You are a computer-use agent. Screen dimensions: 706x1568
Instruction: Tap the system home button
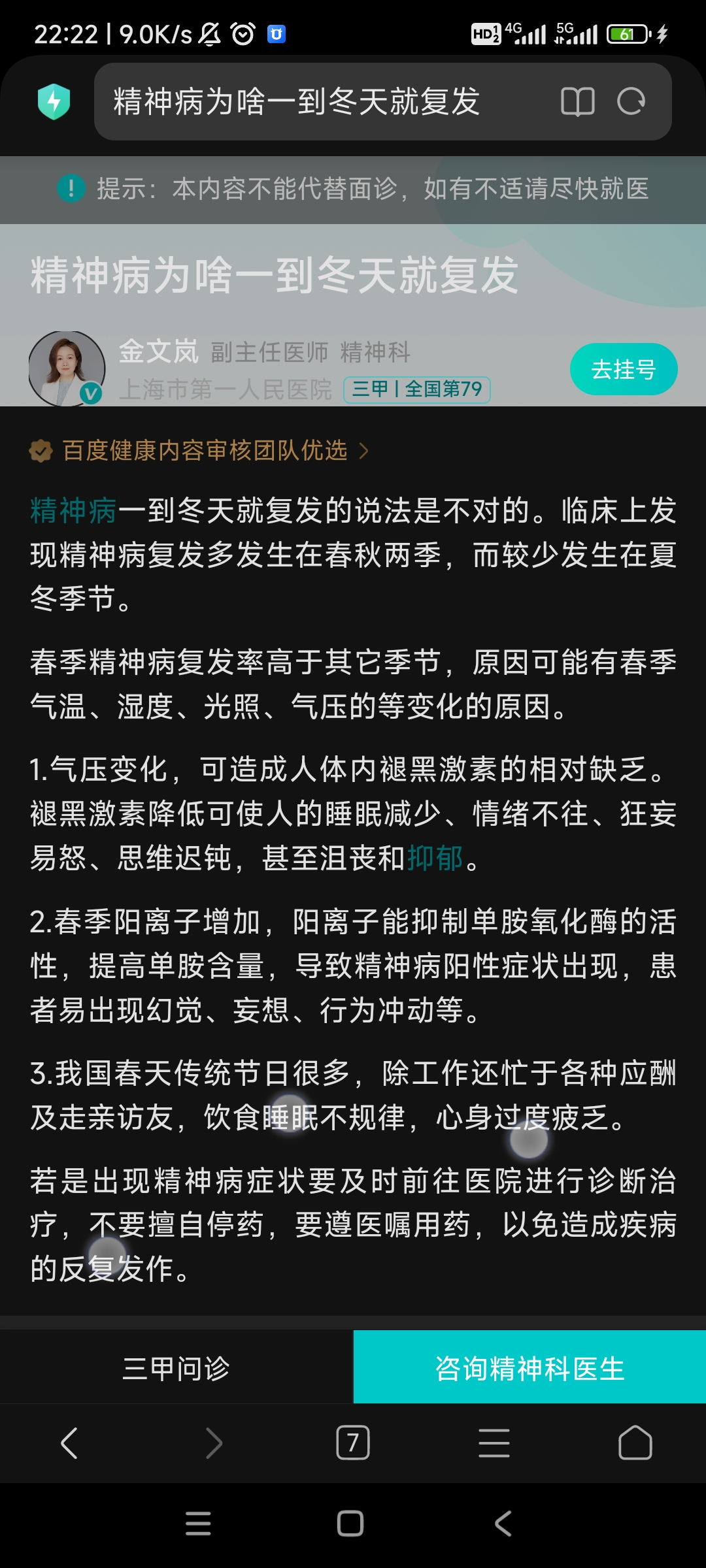(350, 1524)
